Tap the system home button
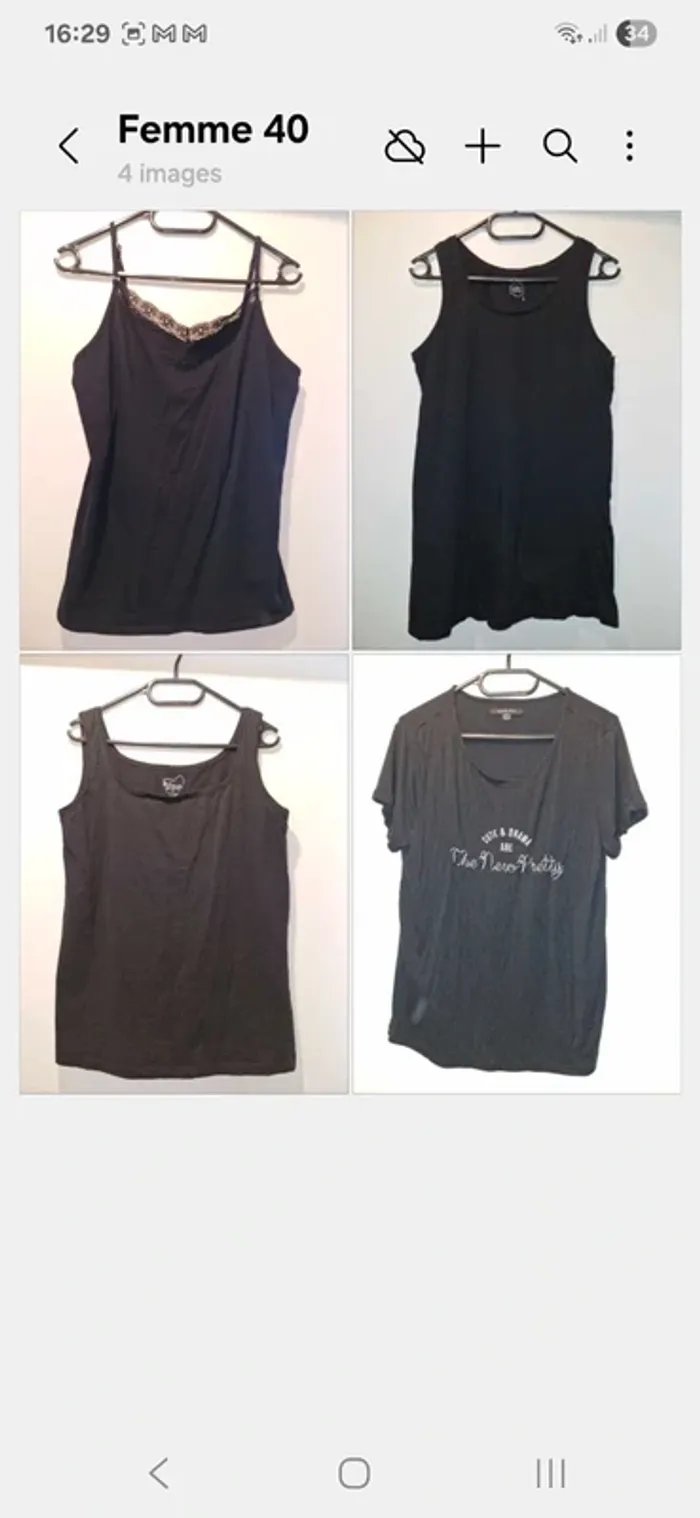Viewport: 700px width, 1518px height. click(354, 1473)
